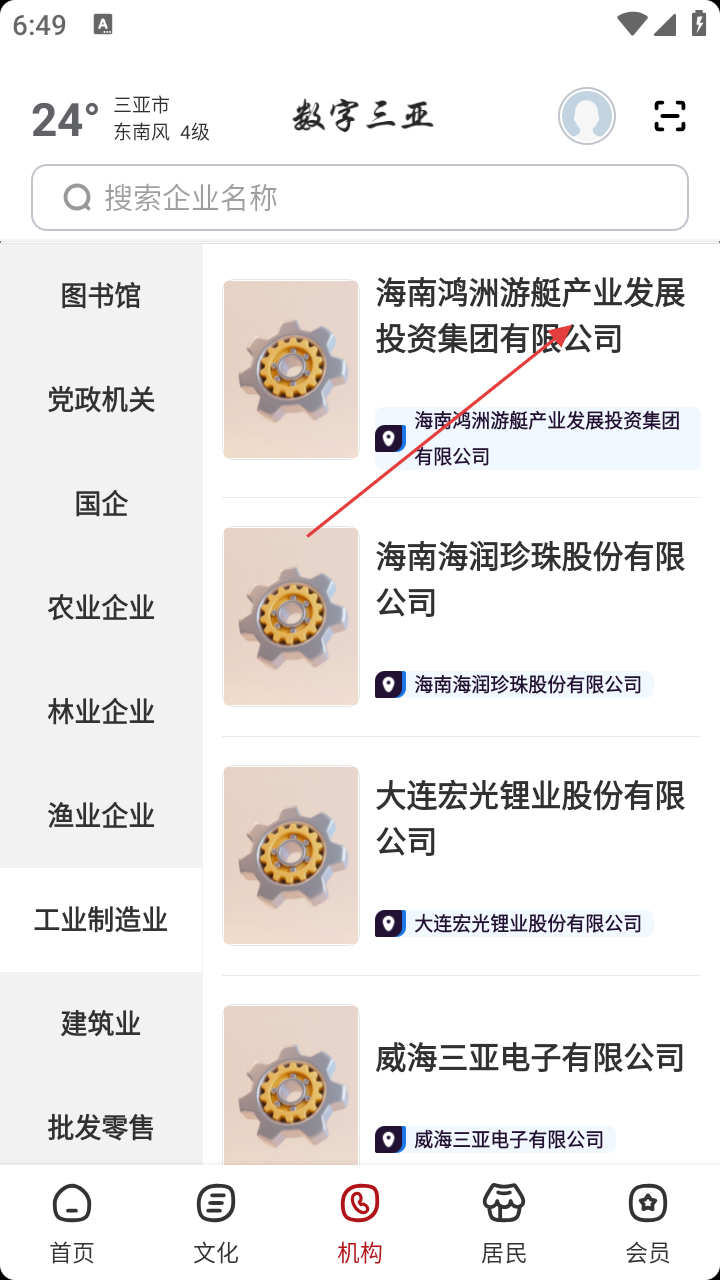This screenshot has height=1280, width=720.
Task: Choose the 农业企业 category
Action: 101,608
